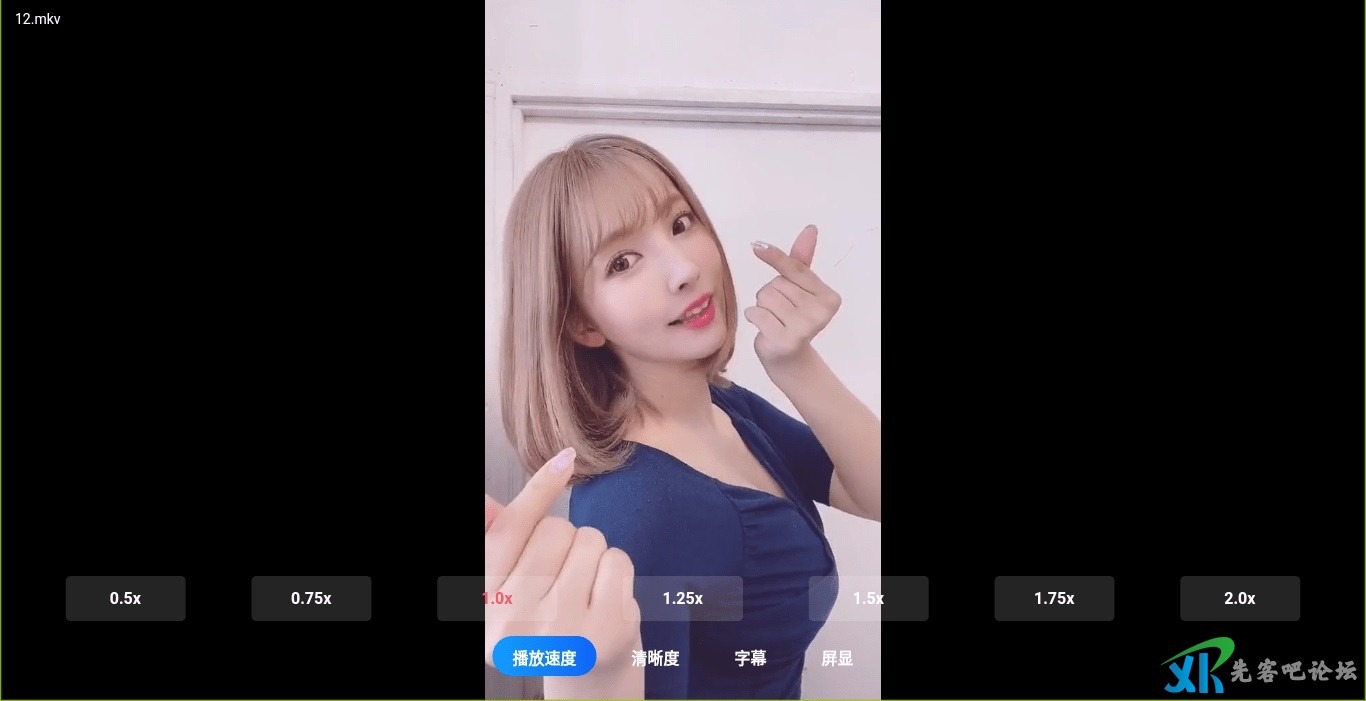
Task: Change speed to 1.75x
Action: point(1054,598)
